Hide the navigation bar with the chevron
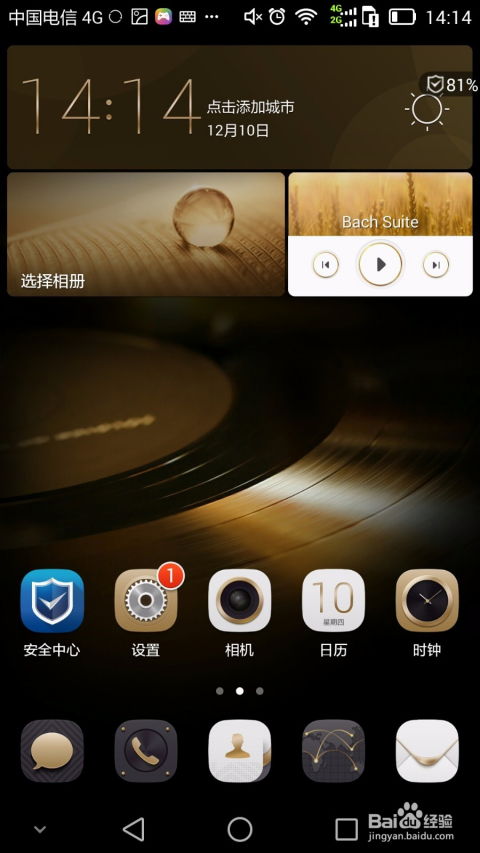 pyautogui.click(x=39, y=830)
